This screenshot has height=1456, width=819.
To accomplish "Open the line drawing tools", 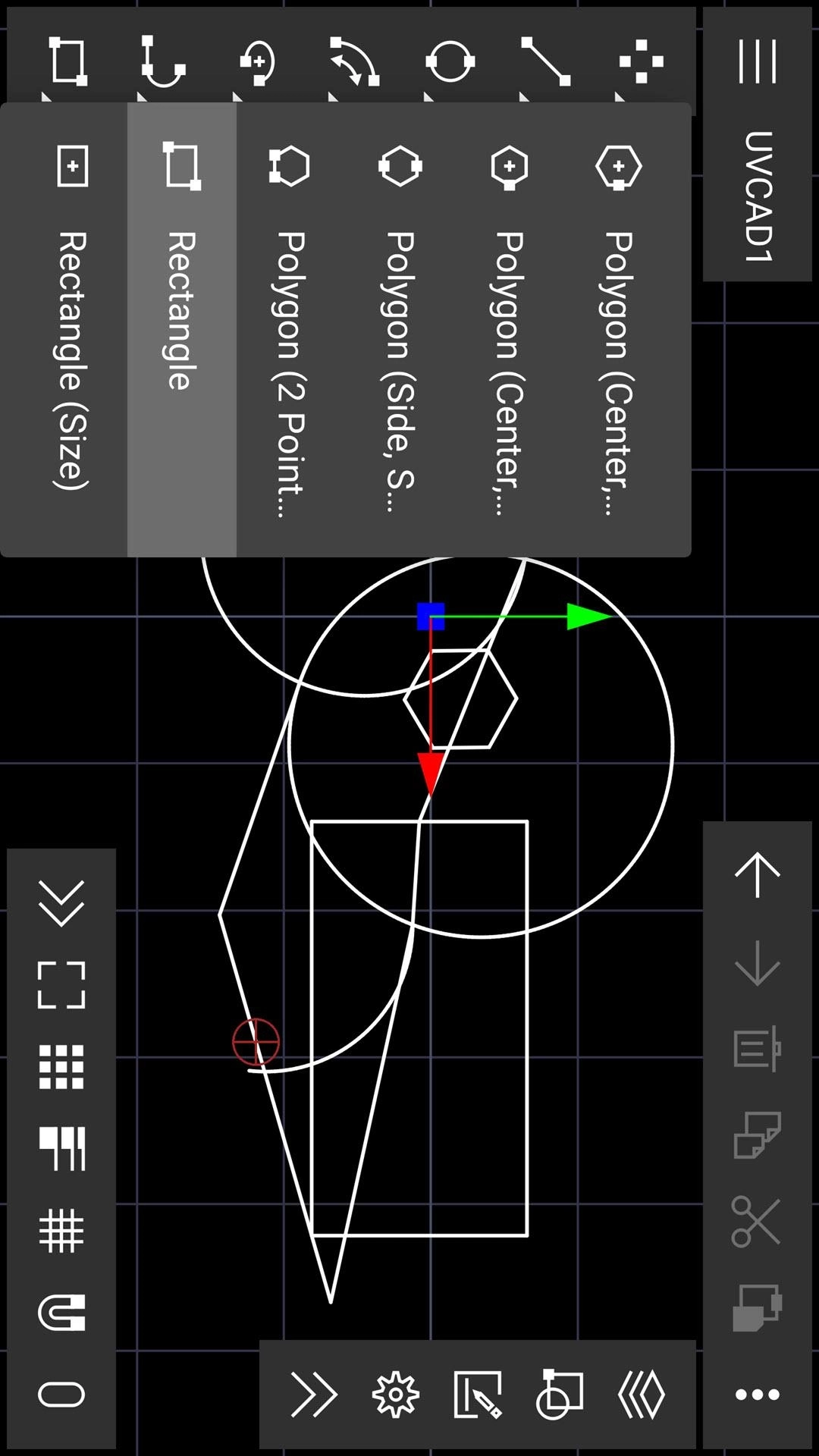I will 545,61.
